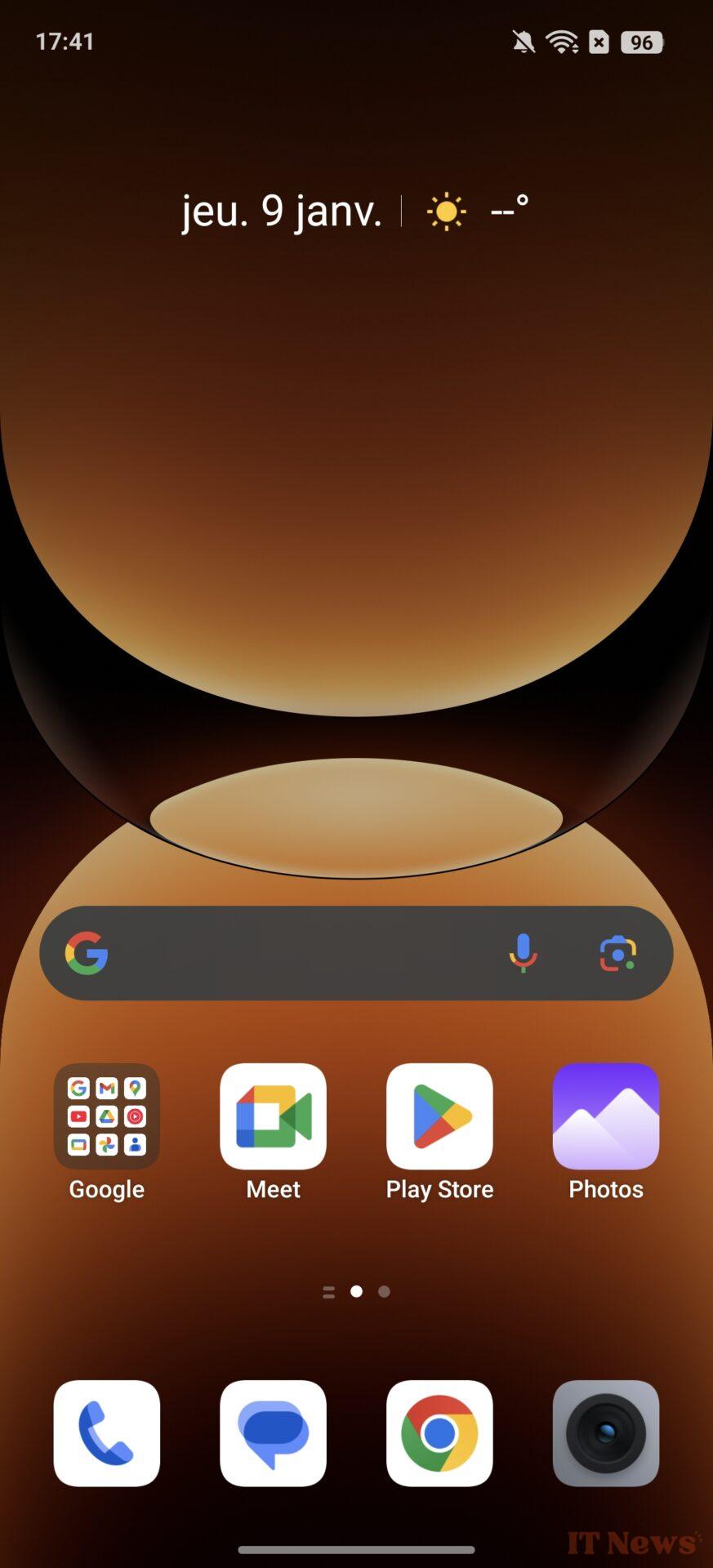Open the Camera app
The image size is (713, 1568).
coord(606,1433)
